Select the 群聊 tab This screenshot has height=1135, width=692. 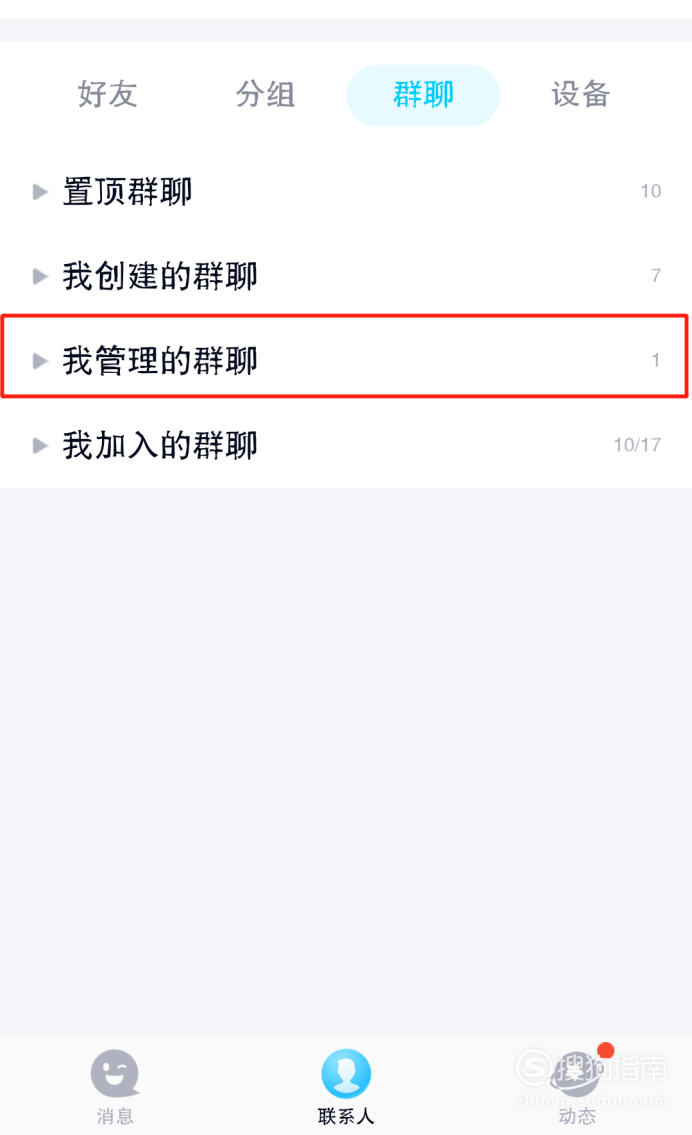click(x=423, y=95)
